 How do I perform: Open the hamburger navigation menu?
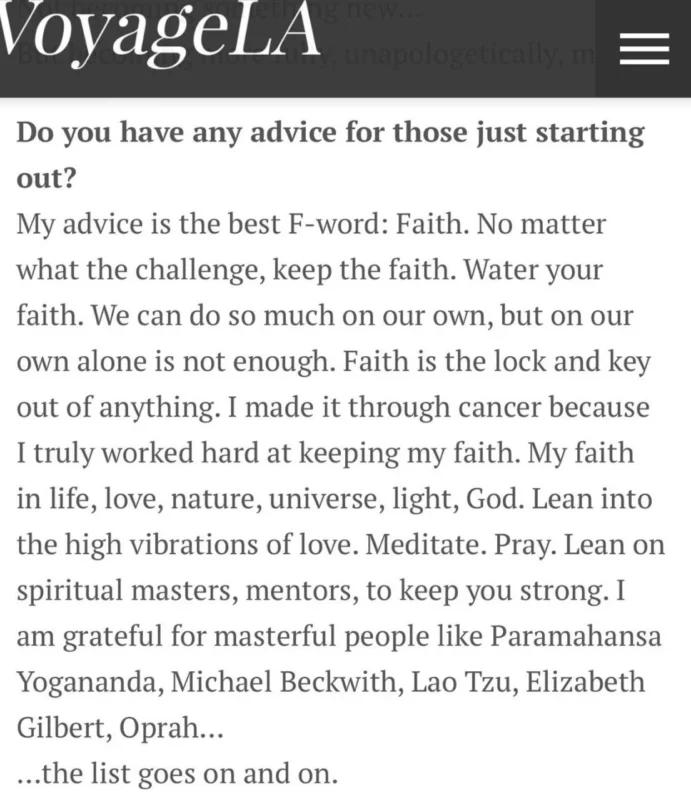643,48
